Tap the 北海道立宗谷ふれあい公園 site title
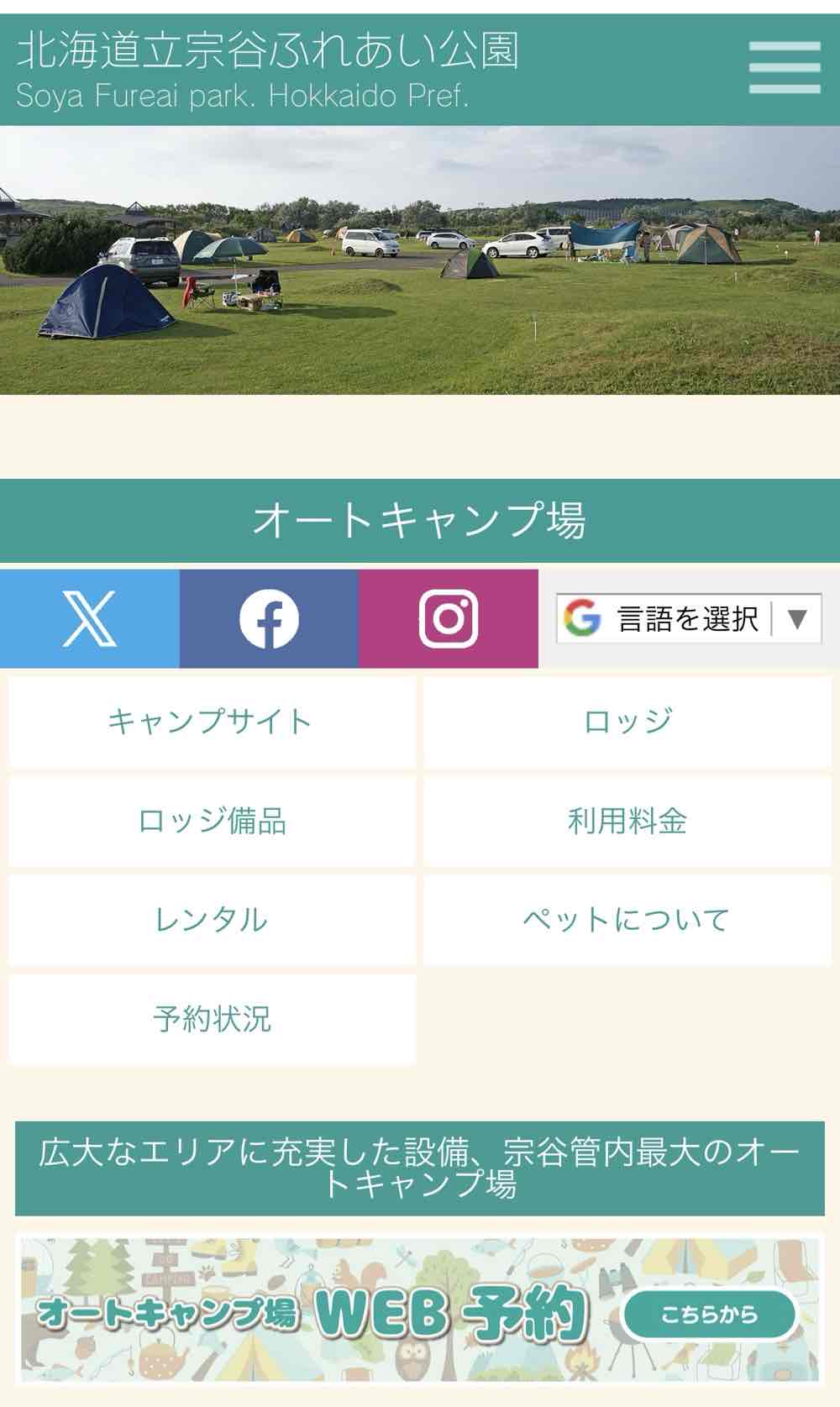 [x=267, y=50]
